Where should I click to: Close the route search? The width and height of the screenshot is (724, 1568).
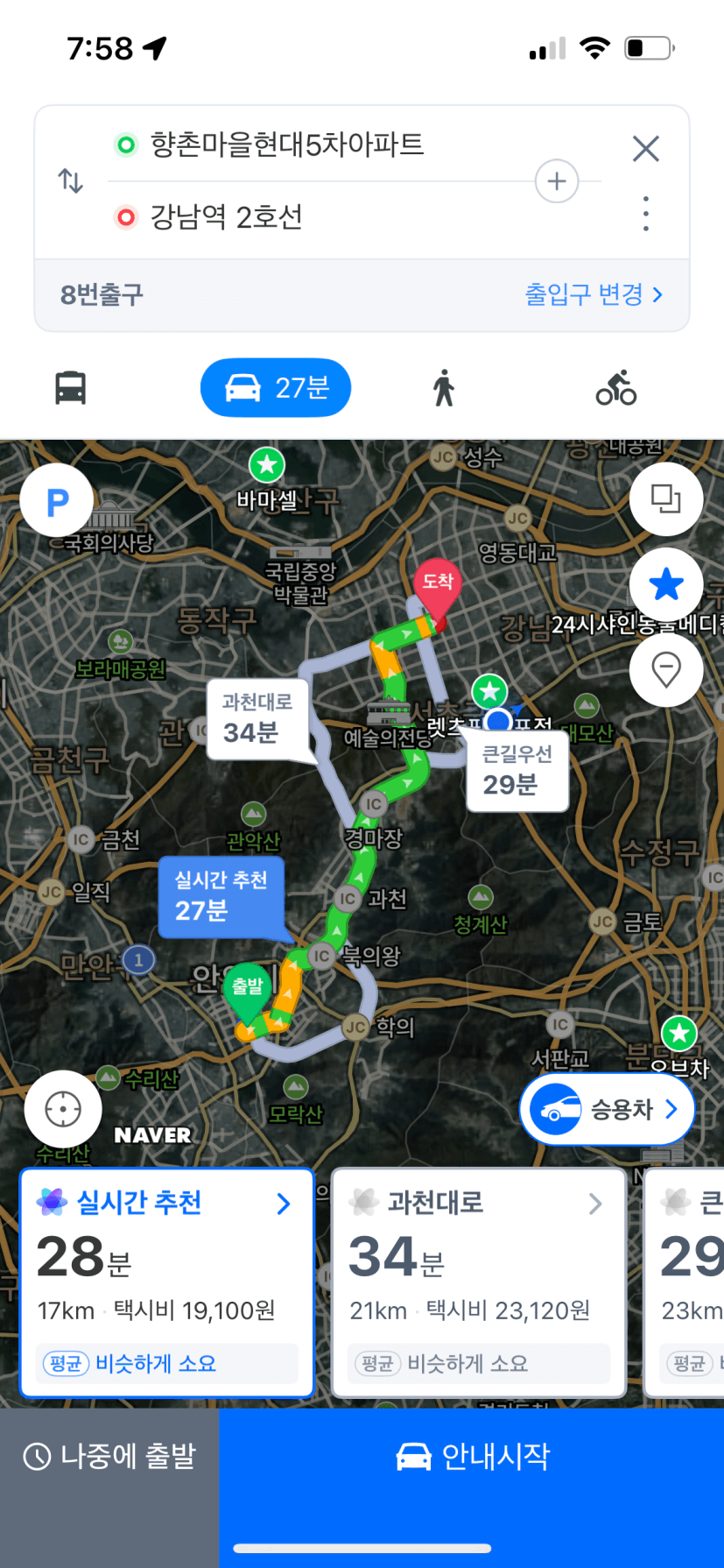pyautogui.click(x=645, y=148)
